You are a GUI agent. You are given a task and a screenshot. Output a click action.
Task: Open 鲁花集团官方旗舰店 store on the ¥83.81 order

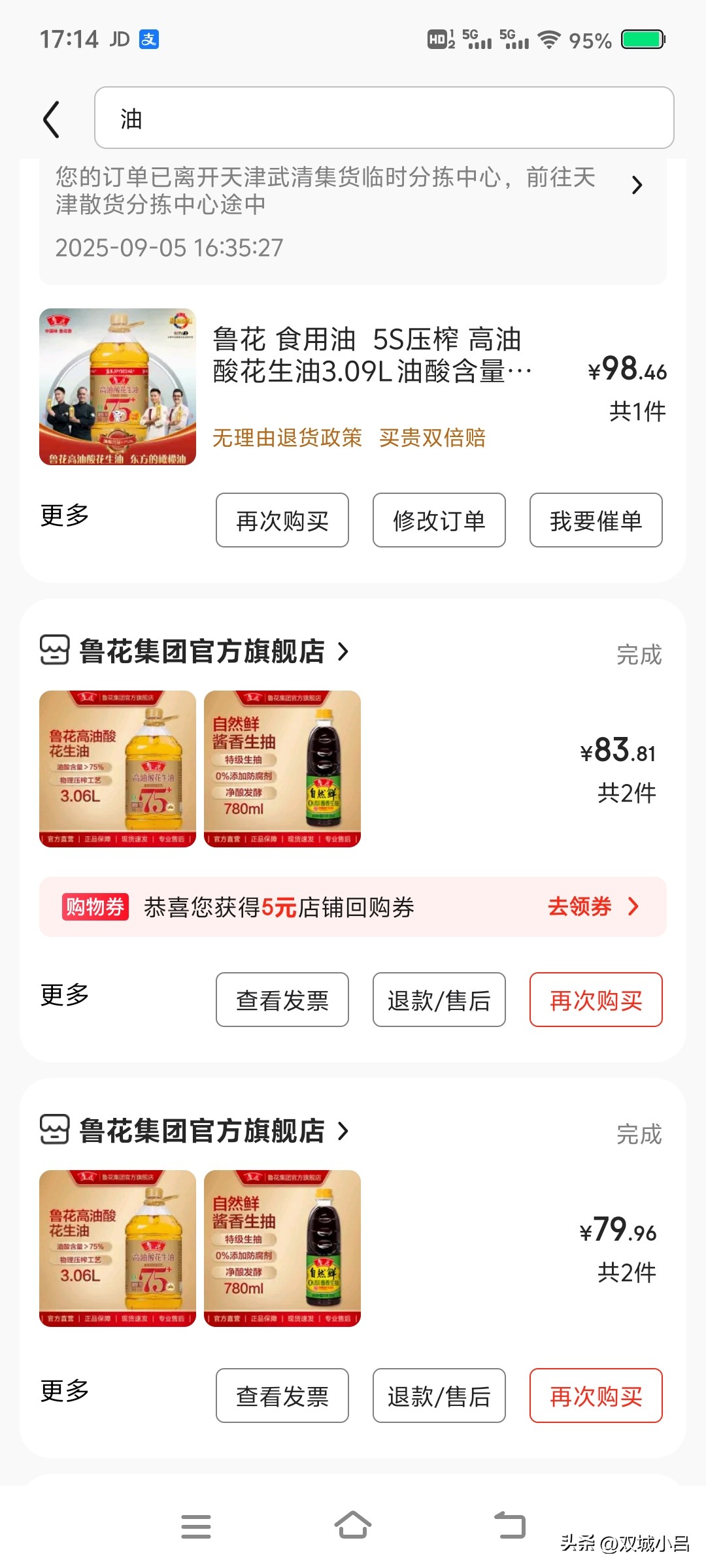click(x=201, y=651)
